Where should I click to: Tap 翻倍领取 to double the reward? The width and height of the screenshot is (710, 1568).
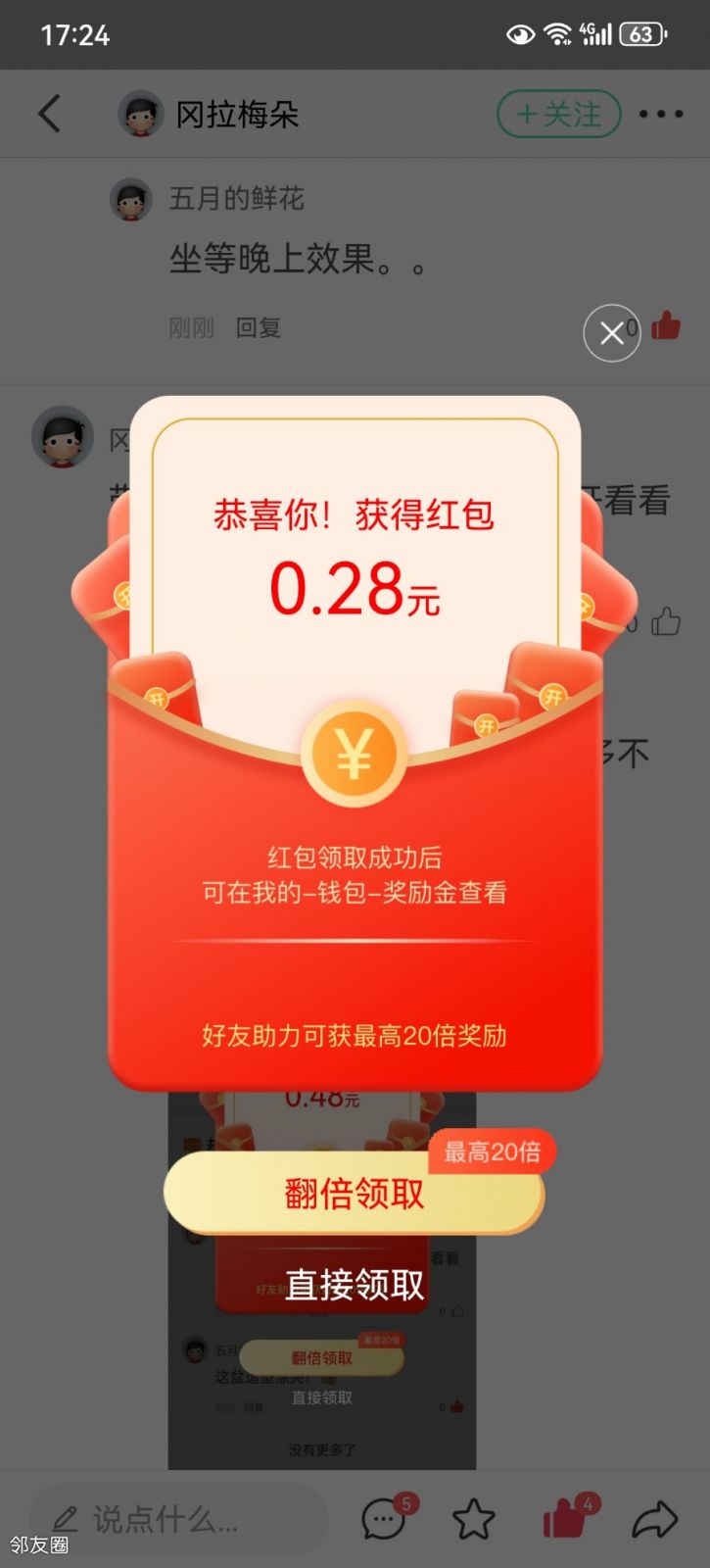click(354, 1193)
